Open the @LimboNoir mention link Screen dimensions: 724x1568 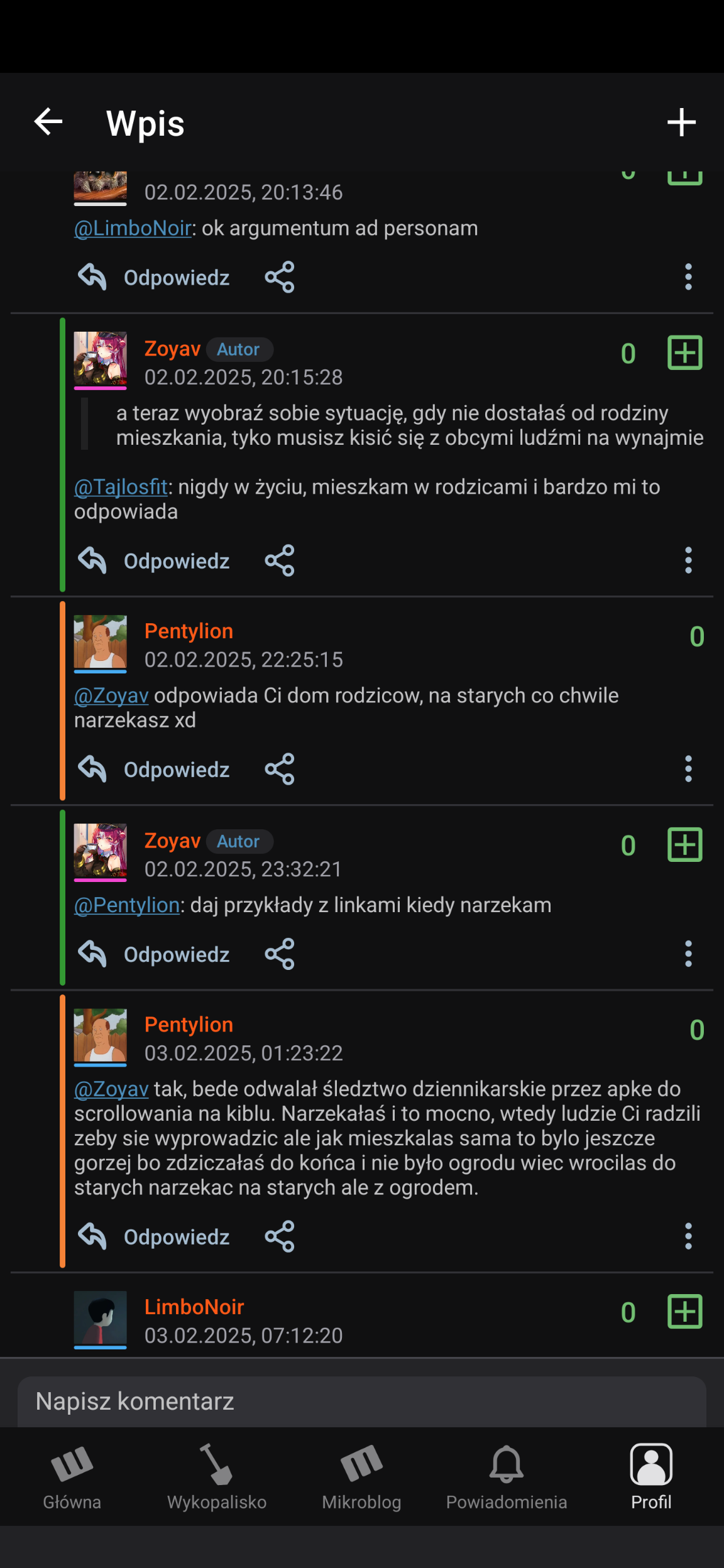[x=133, y=228]
